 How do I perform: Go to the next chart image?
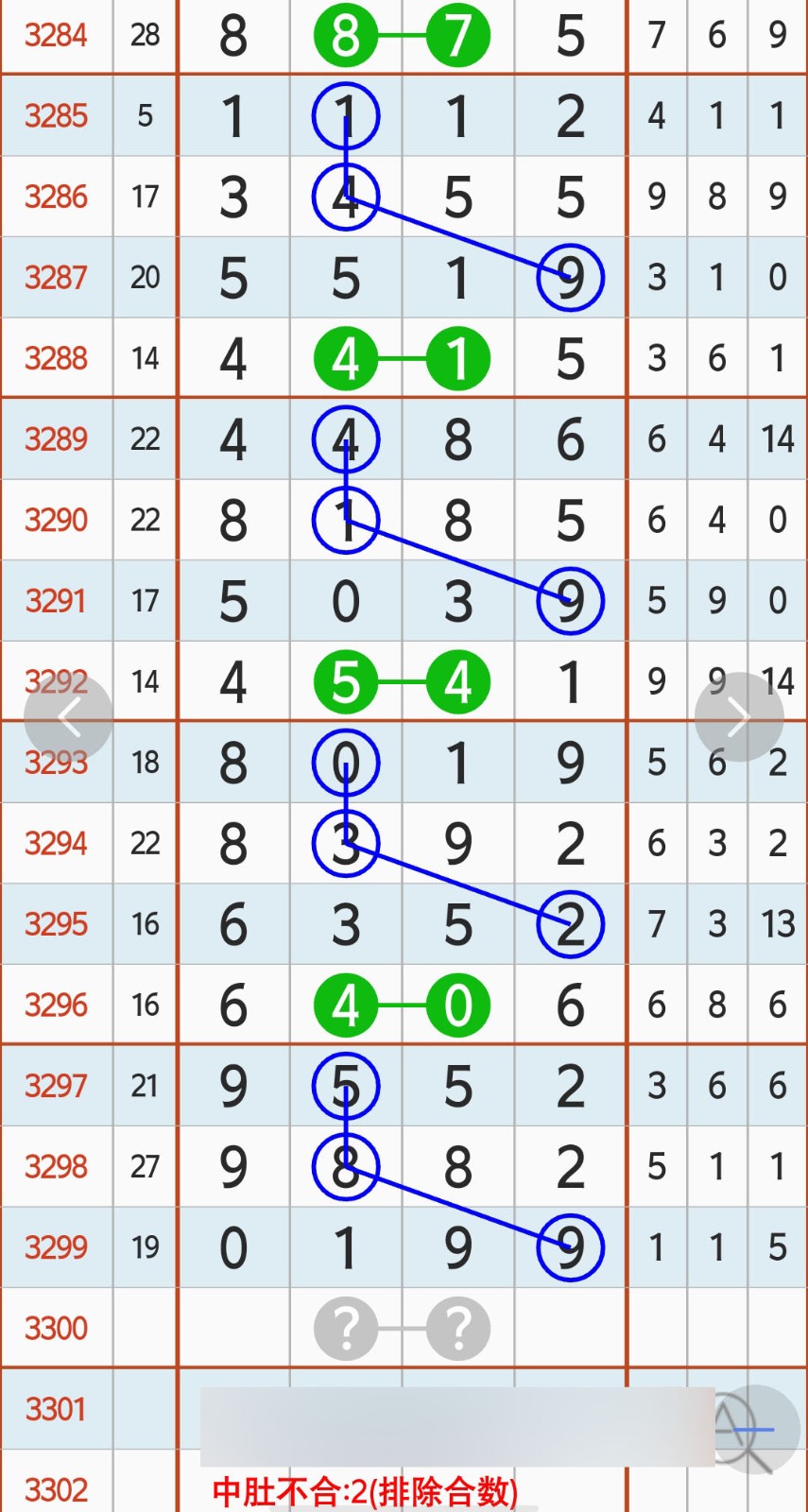pos(739,717)
